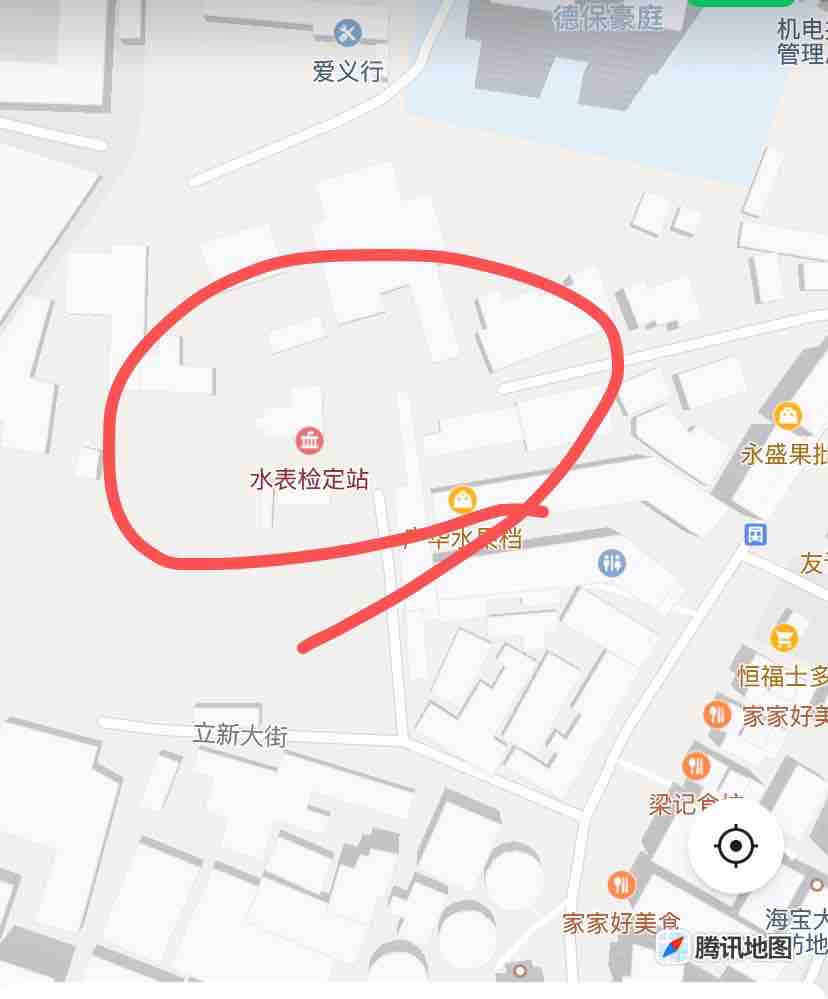Select the 恒福士多 shop marker
The image size is (828, 999).
[785, 637]
